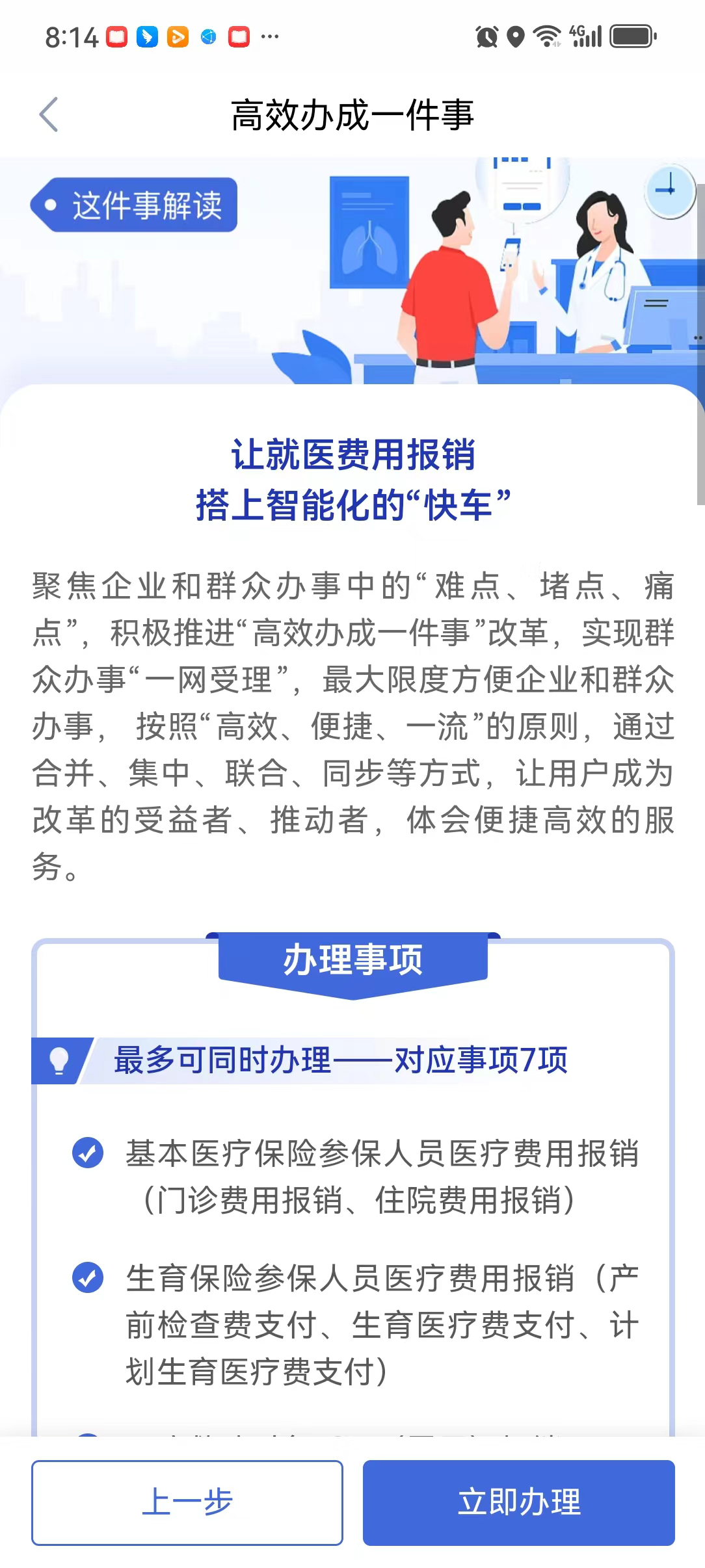This screenshot has width=705, height=1568.
Task: Tap the 上一步 button
Action: [x=187, y=1502]
